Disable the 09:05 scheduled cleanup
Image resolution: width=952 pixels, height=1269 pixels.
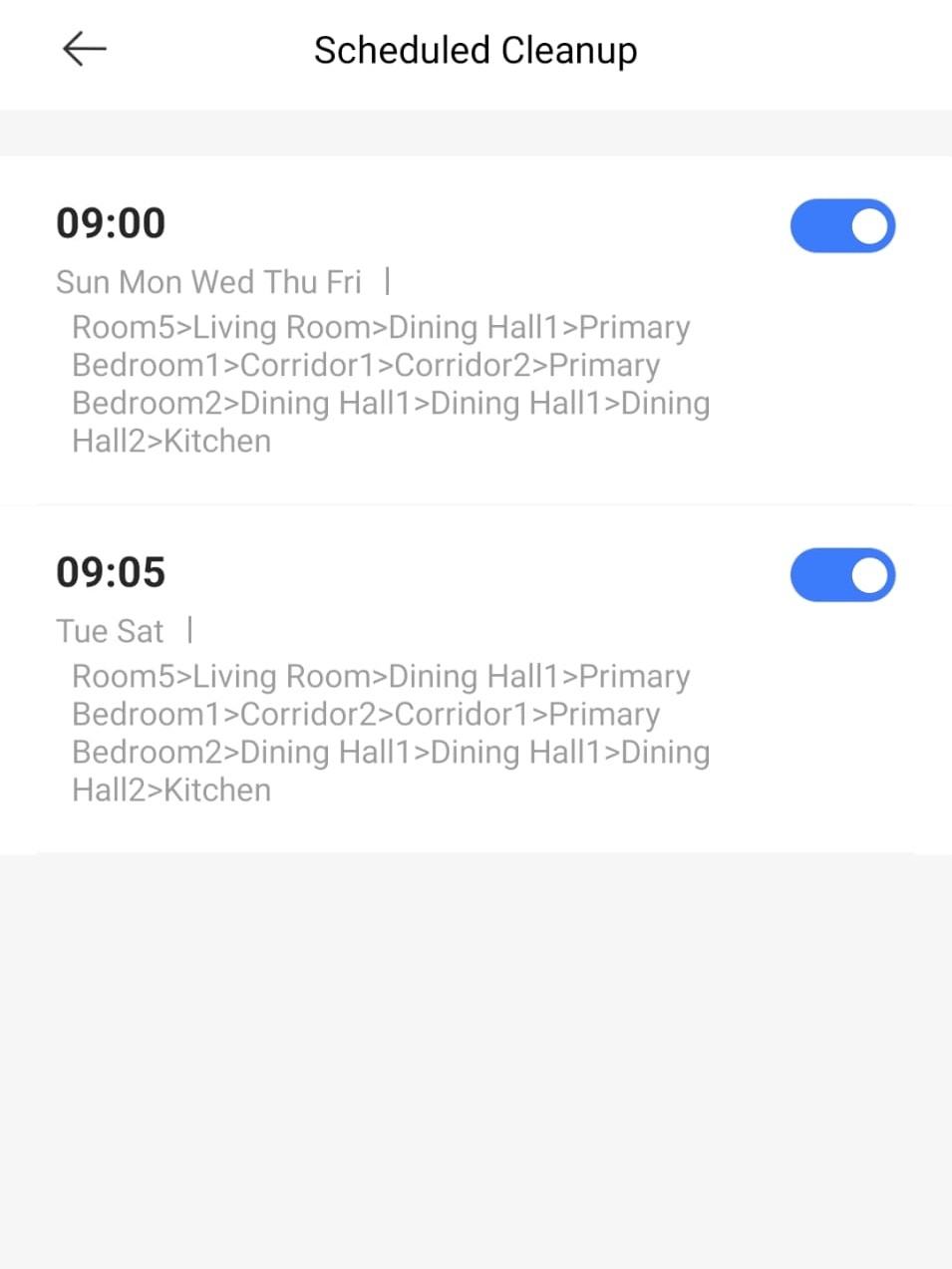tap(842, 575)
